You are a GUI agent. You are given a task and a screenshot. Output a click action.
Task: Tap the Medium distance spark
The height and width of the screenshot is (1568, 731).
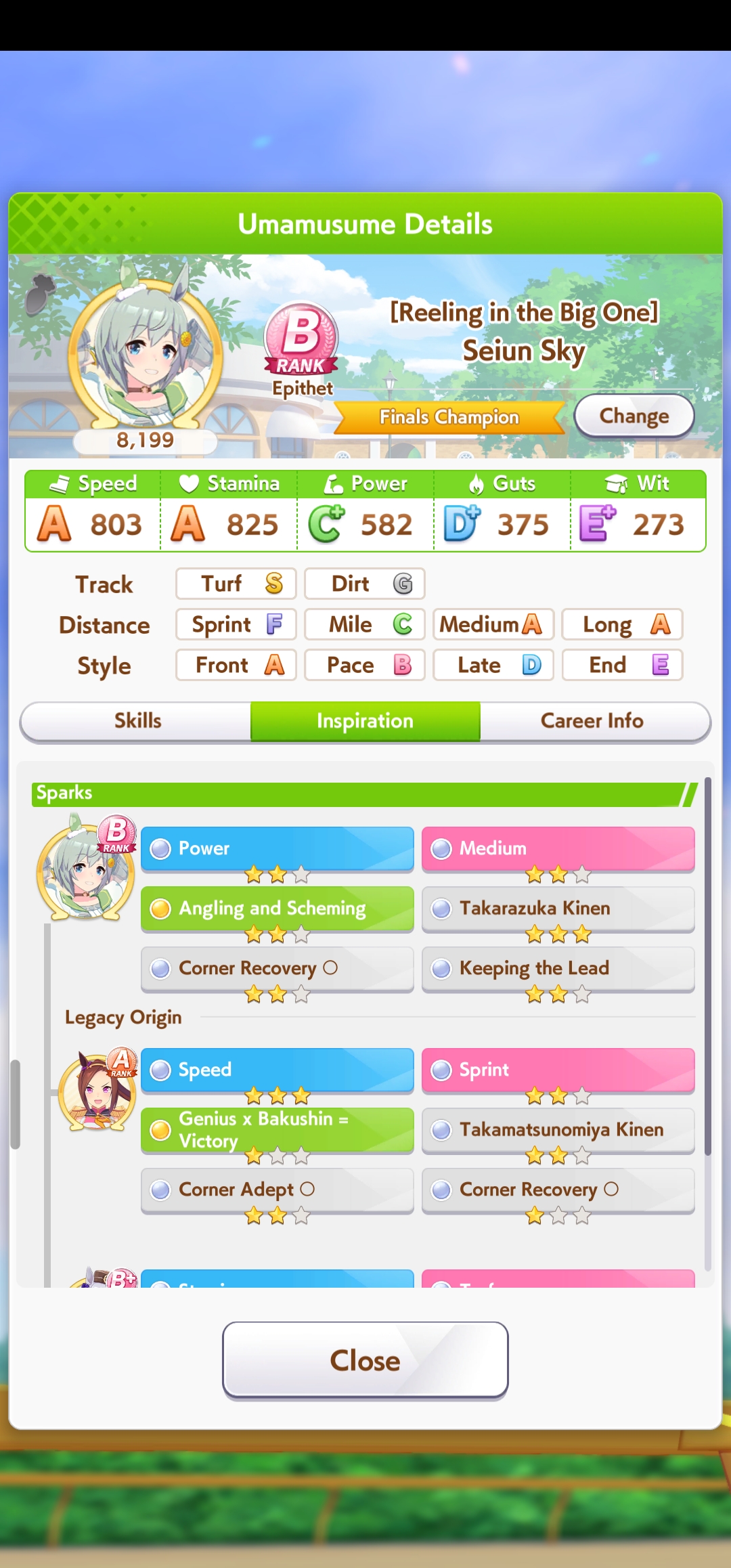558,848
